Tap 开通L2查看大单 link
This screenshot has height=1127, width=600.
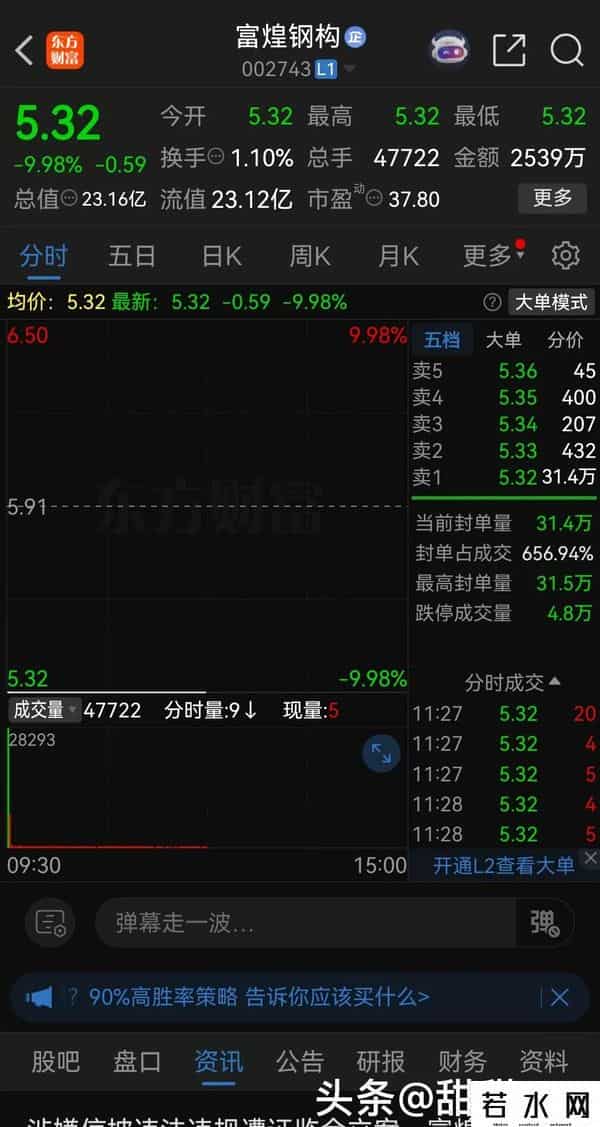504,864
